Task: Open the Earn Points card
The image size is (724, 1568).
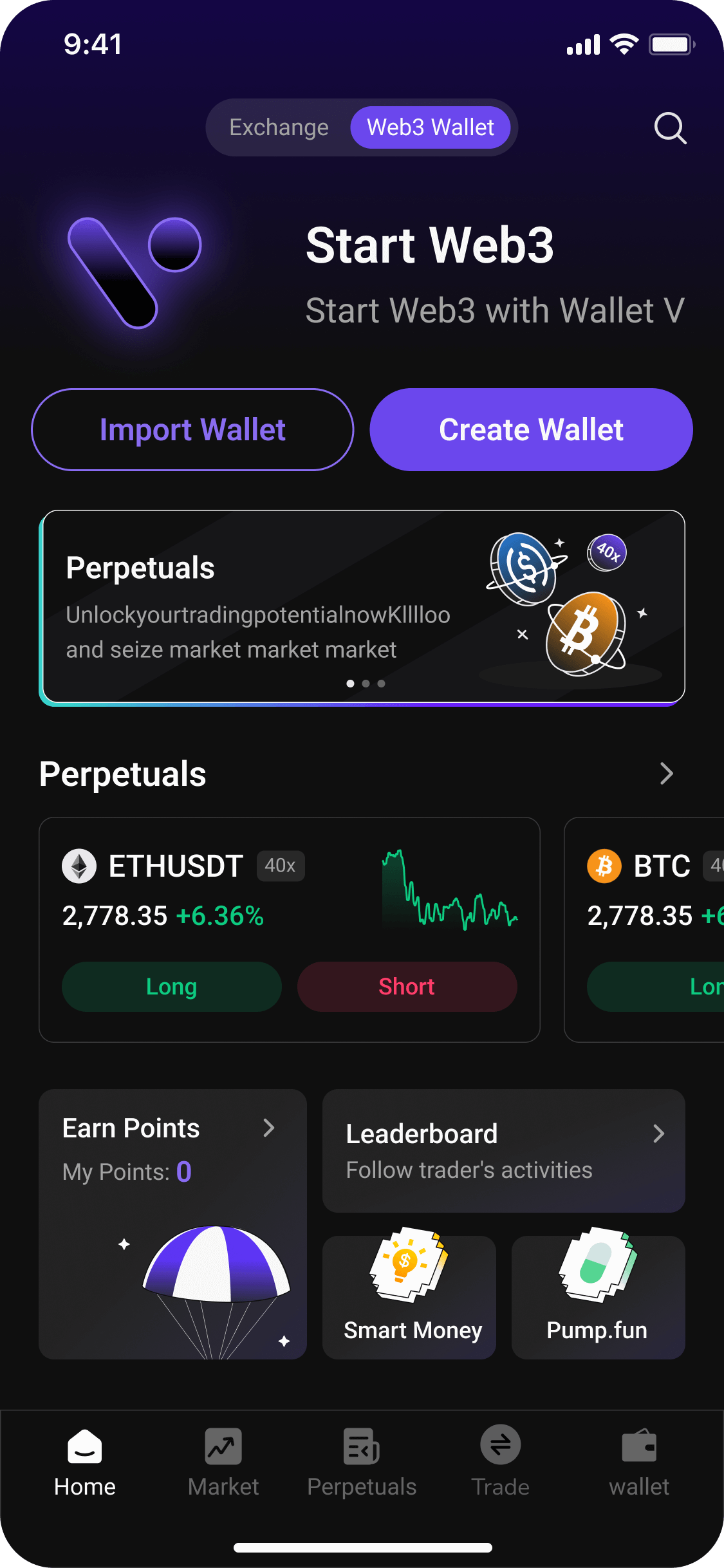Action: click(x=172, y=1223)
